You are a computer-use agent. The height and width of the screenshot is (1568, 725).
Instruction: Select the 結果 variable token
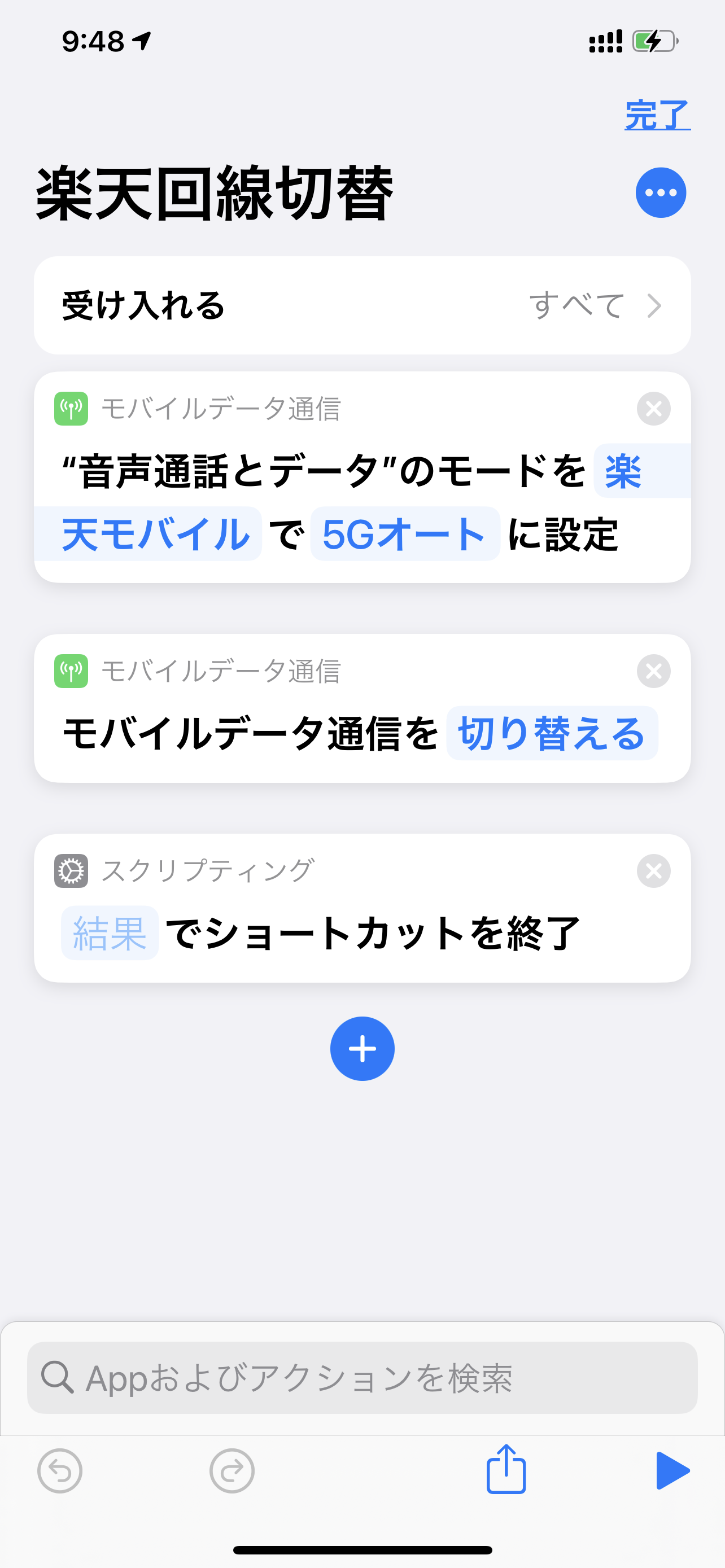coord(110,933)
